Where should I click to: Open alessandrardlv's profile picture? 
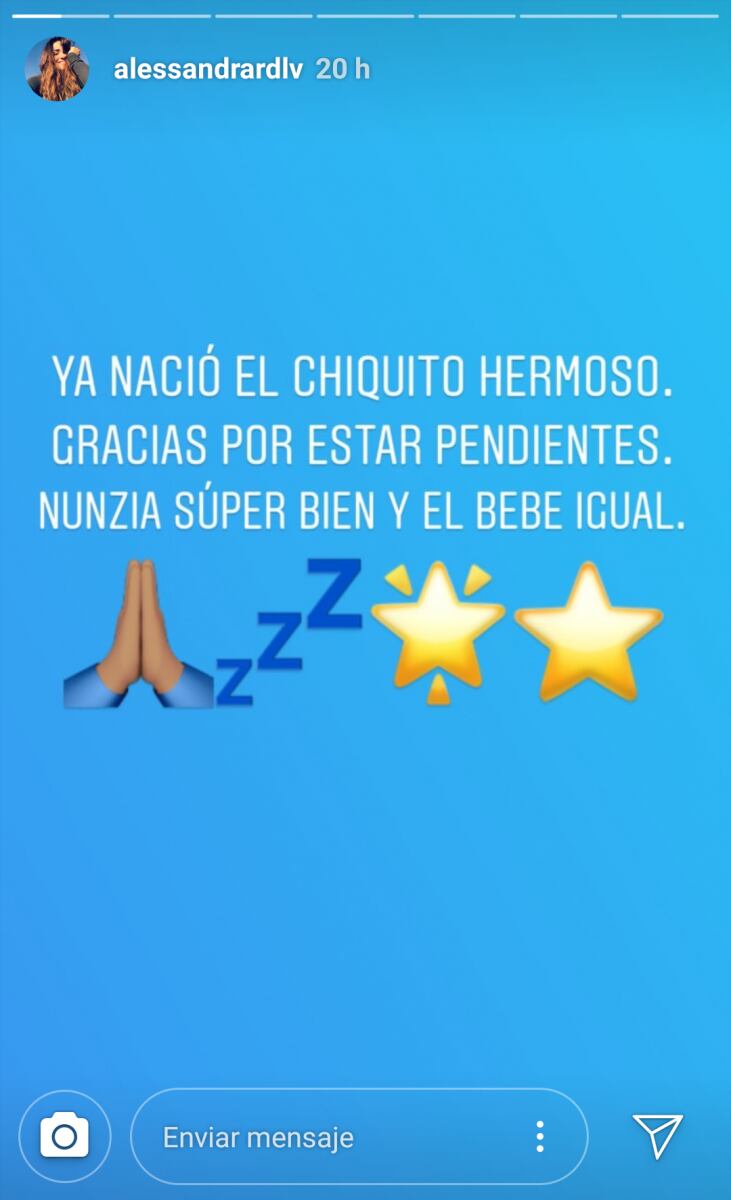[x=57, y=69]
